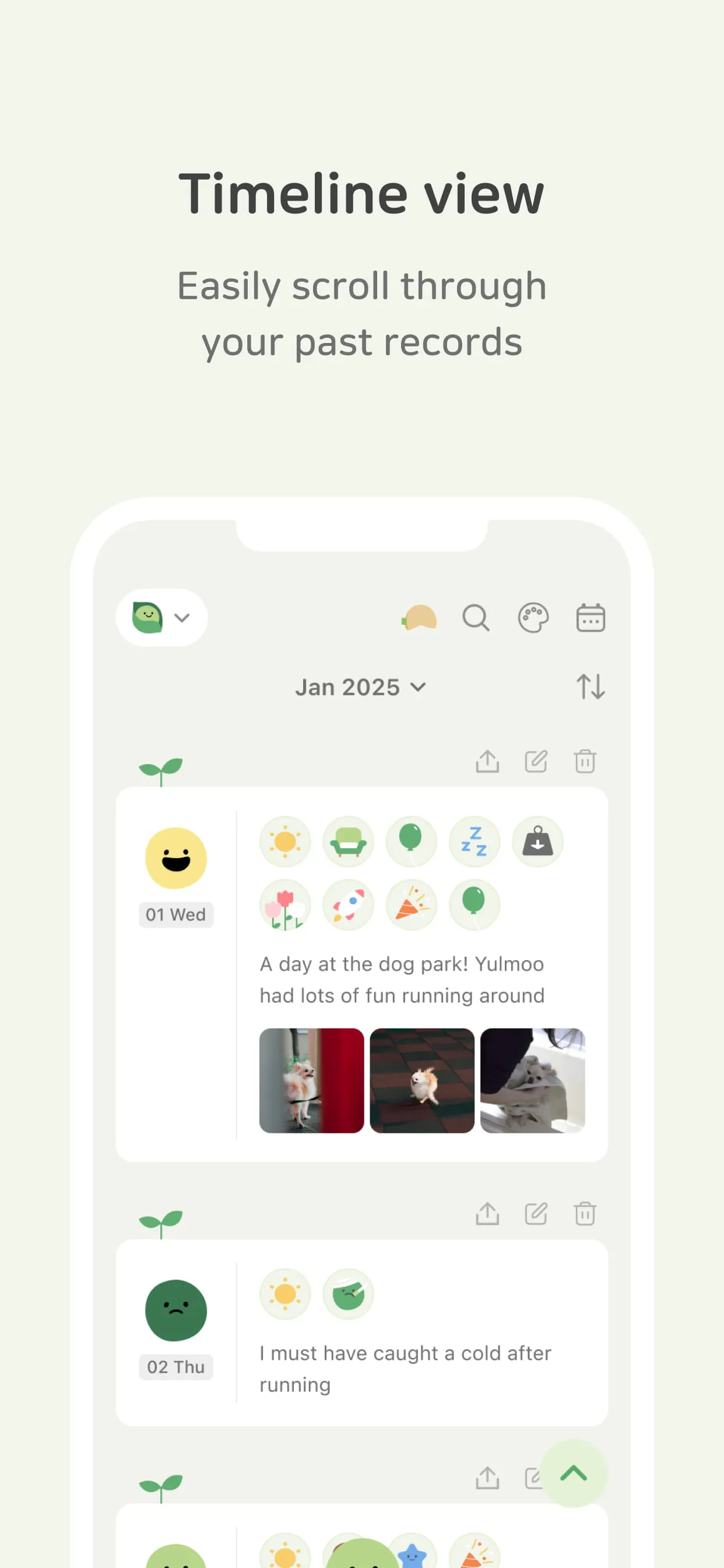Delete the January 2nd cold entry
The height and width of the screenshot is (1568, 724).
[x=585, y=1214]
